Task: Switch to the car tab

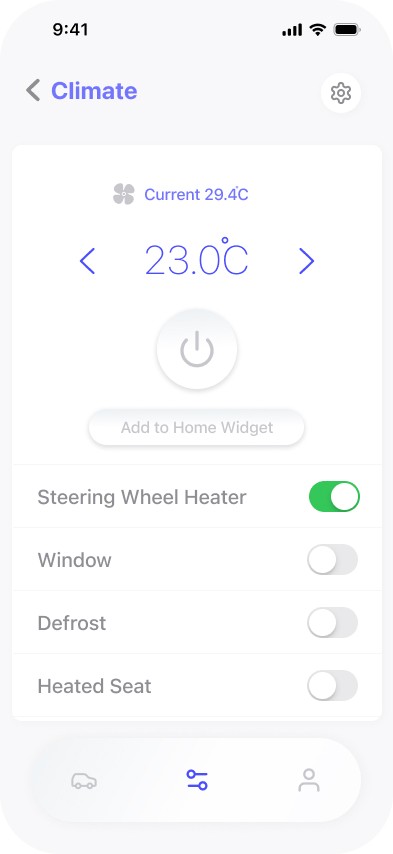Action: (84, 780)
